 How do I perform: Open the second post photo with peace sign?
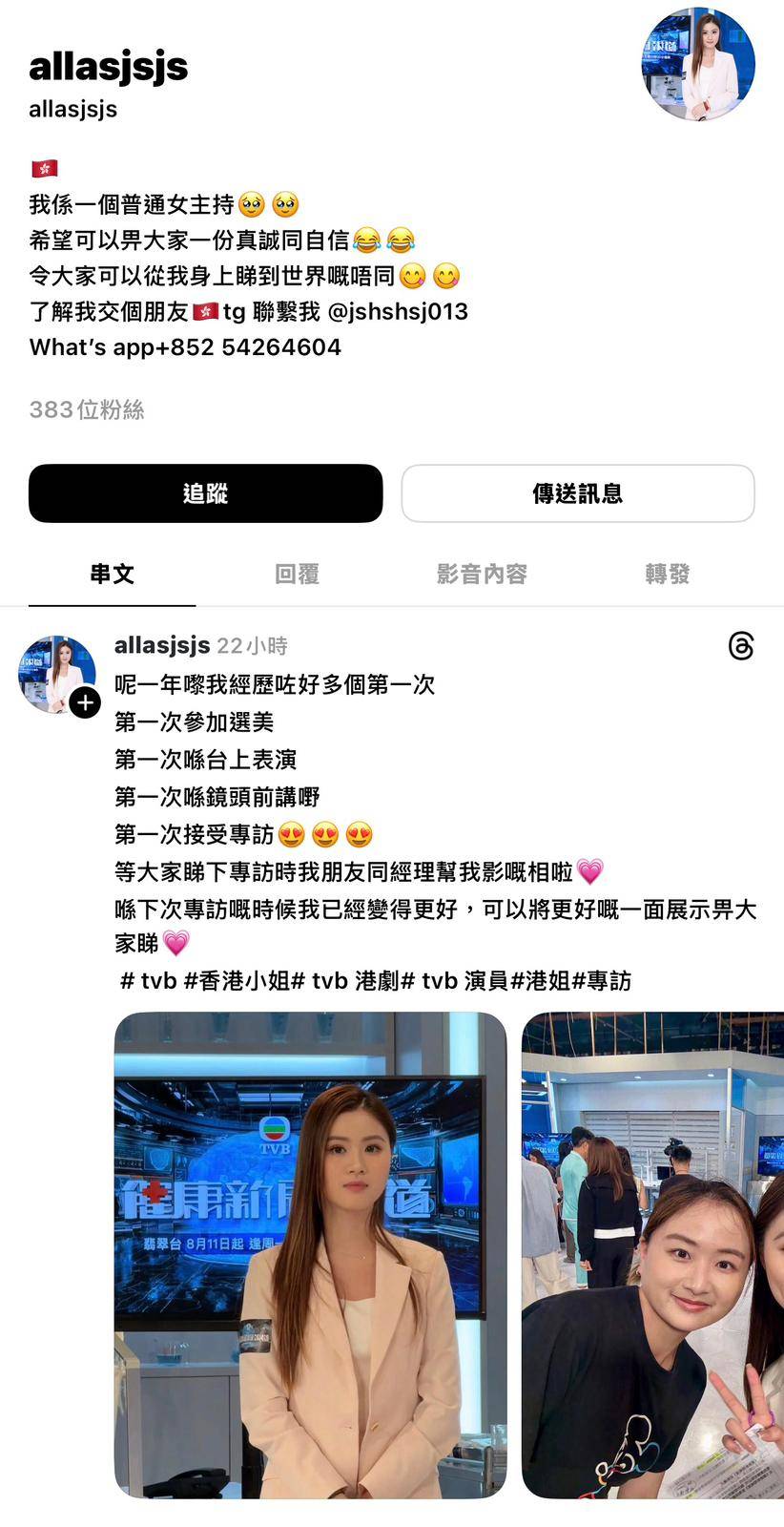click(652, 1254)
